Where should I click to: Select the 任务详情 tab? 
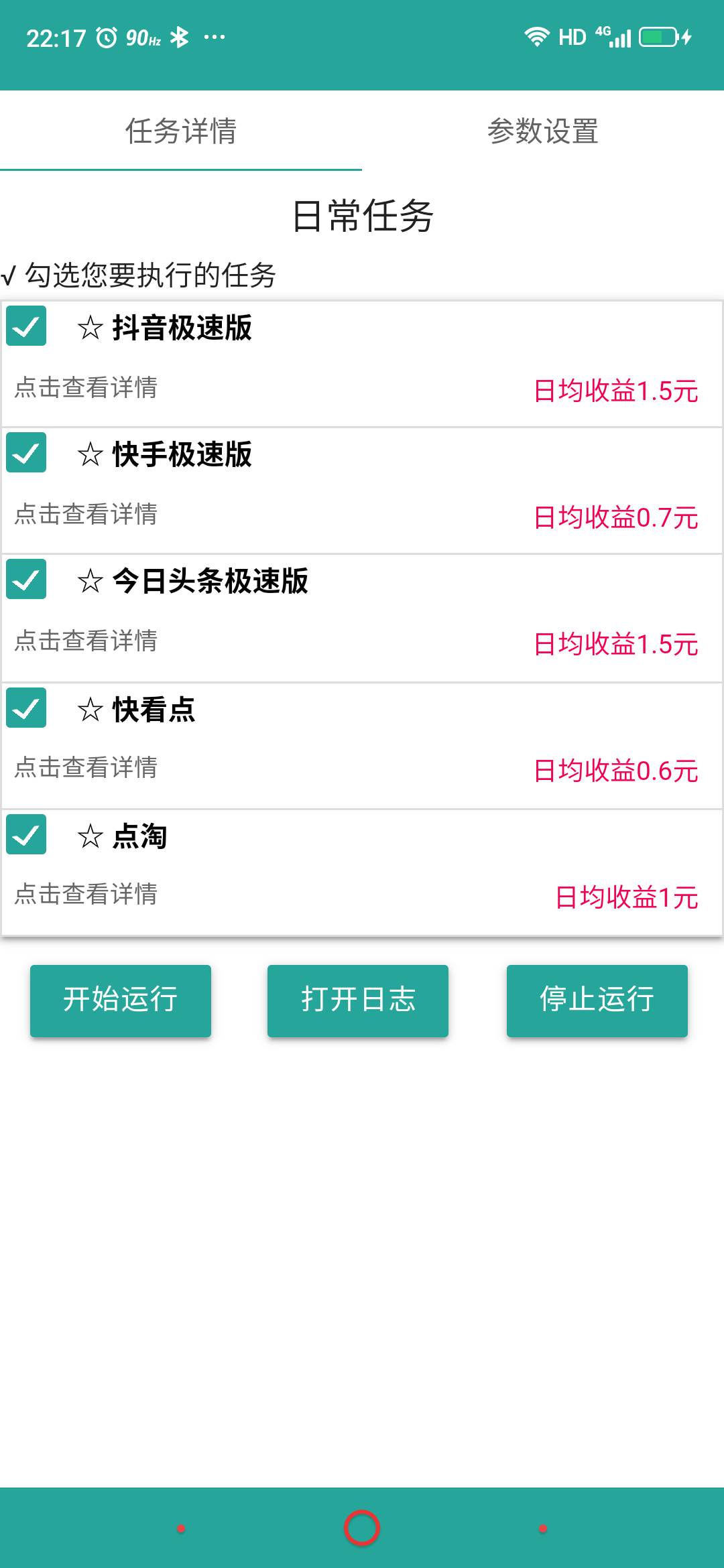tap(181, 131)
